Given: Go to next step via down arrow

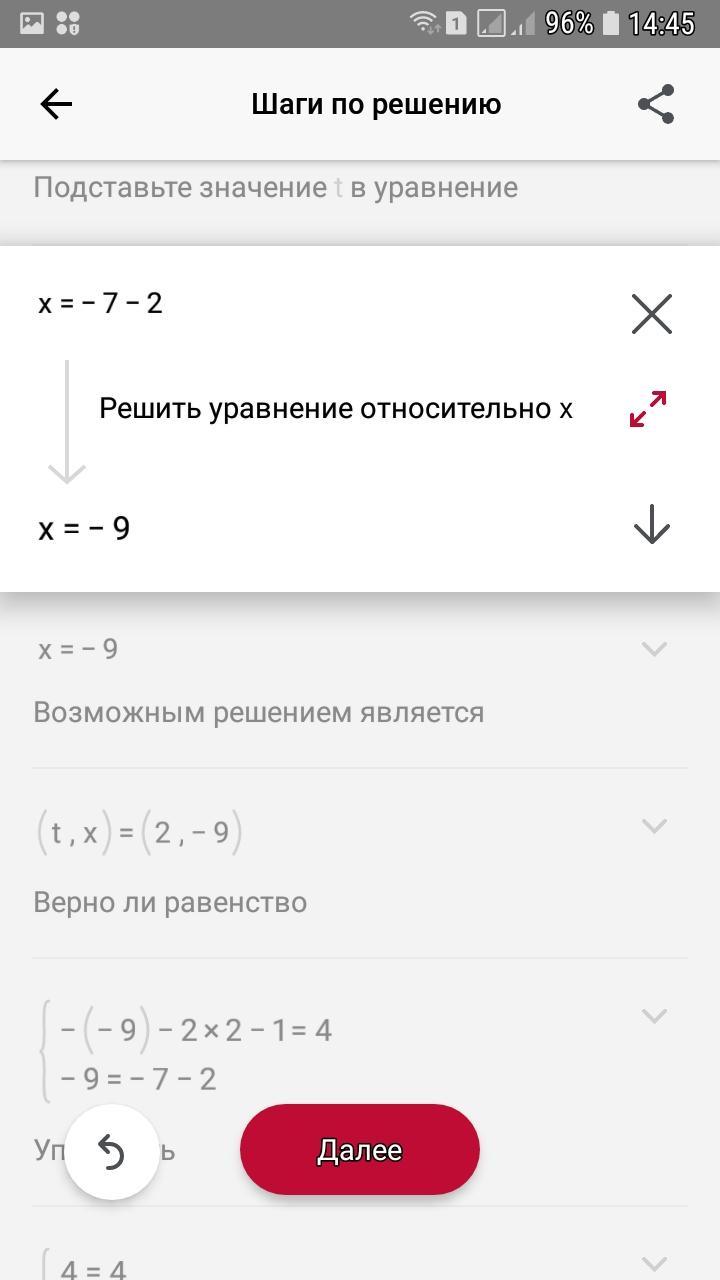Looking at the screenshot, I should coord(652,524).
